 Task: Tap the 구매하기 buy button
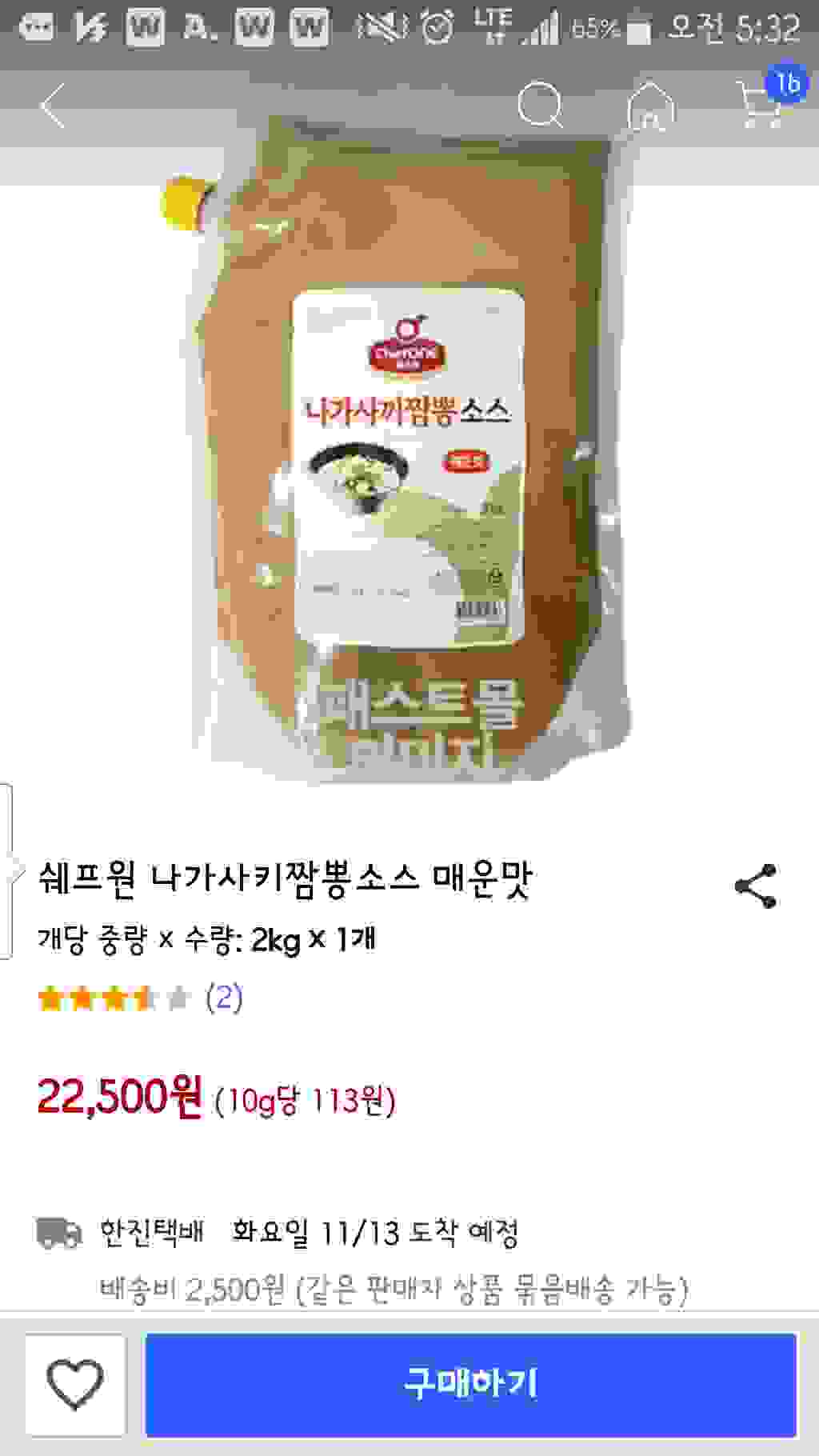(x=470, y=1384)
